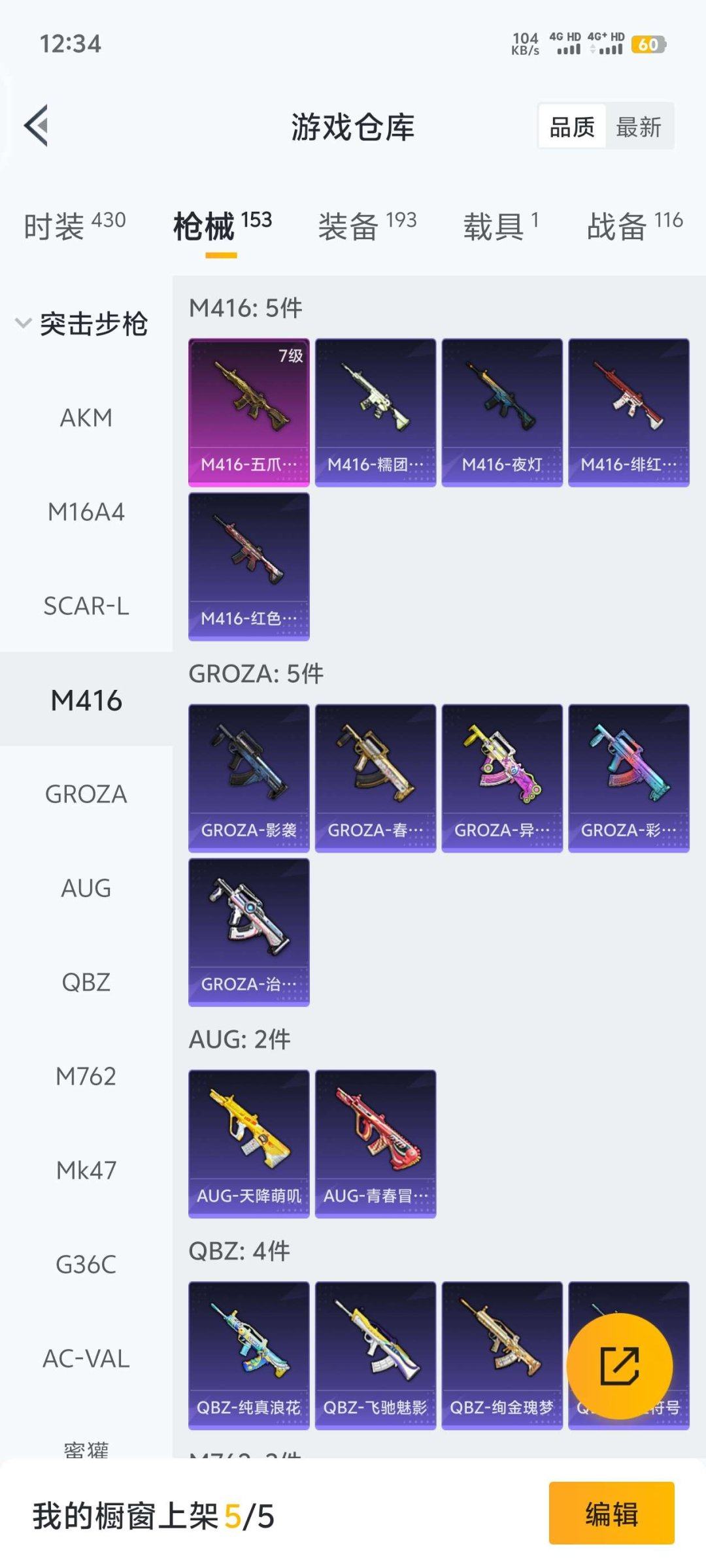This screenshot has width=706, height=1568.
Task: Select AC-VAL in the side list
Action: tap(86, 1359)
